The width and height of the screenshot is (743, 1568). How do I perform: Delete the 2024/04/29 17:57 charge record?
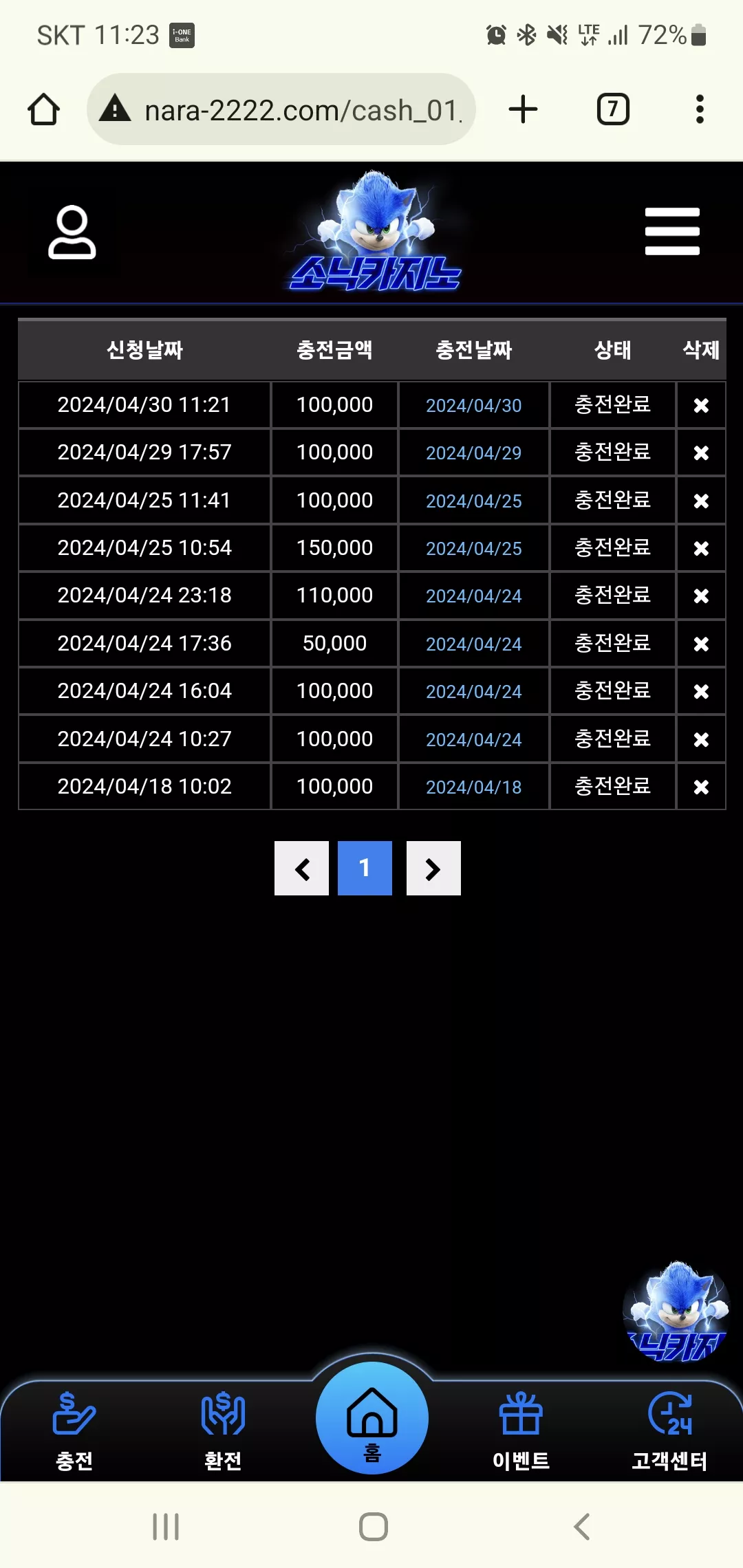point(701,453)
